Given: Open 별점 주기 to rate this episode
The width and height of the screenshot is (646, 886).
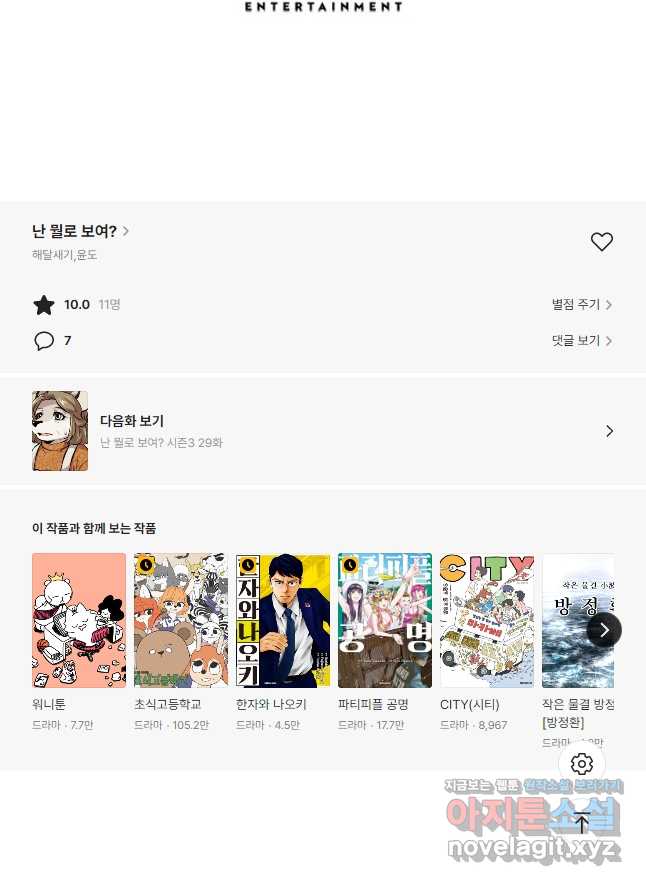Looking at the screenshot, I should tap(581, 304).
